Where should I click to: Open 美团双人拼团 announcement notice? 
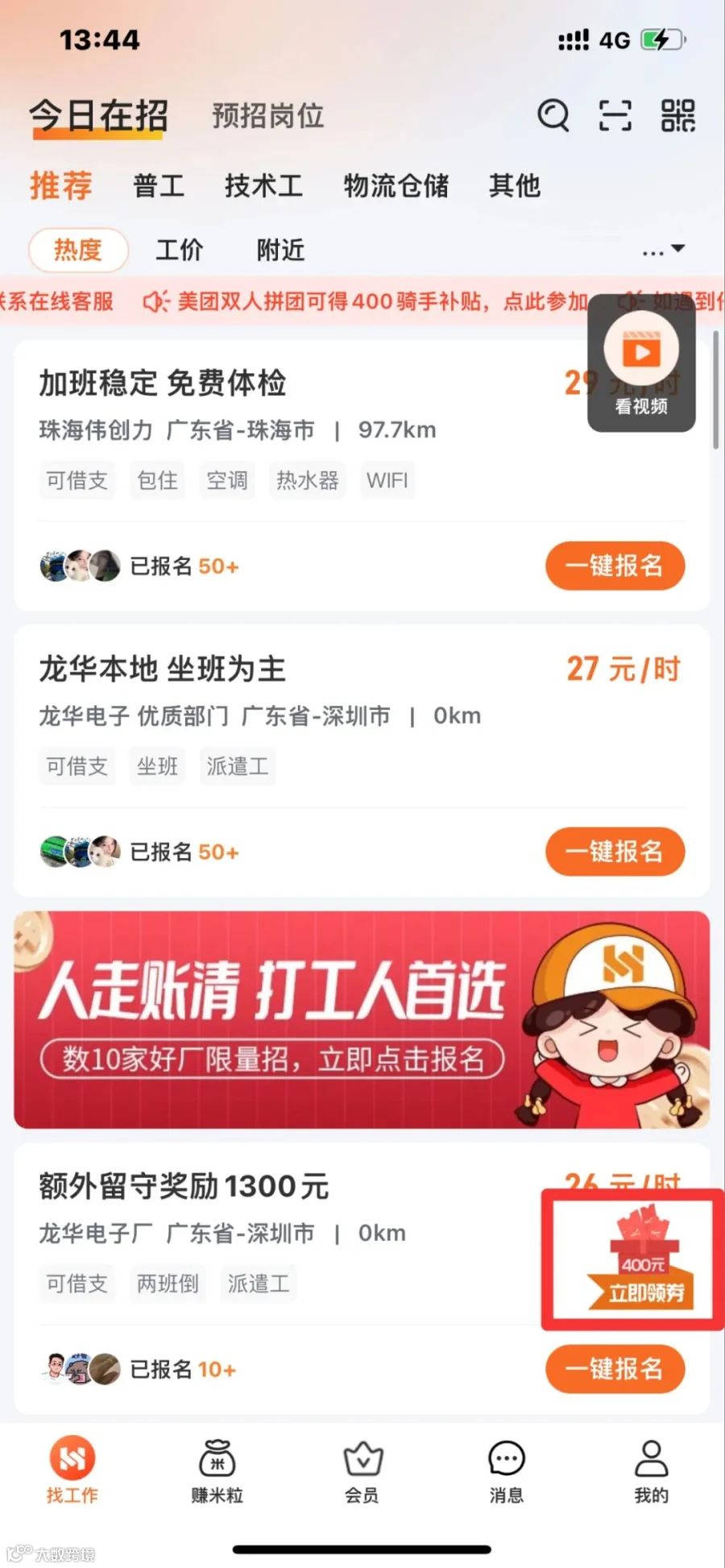click(x=366, y=301)
